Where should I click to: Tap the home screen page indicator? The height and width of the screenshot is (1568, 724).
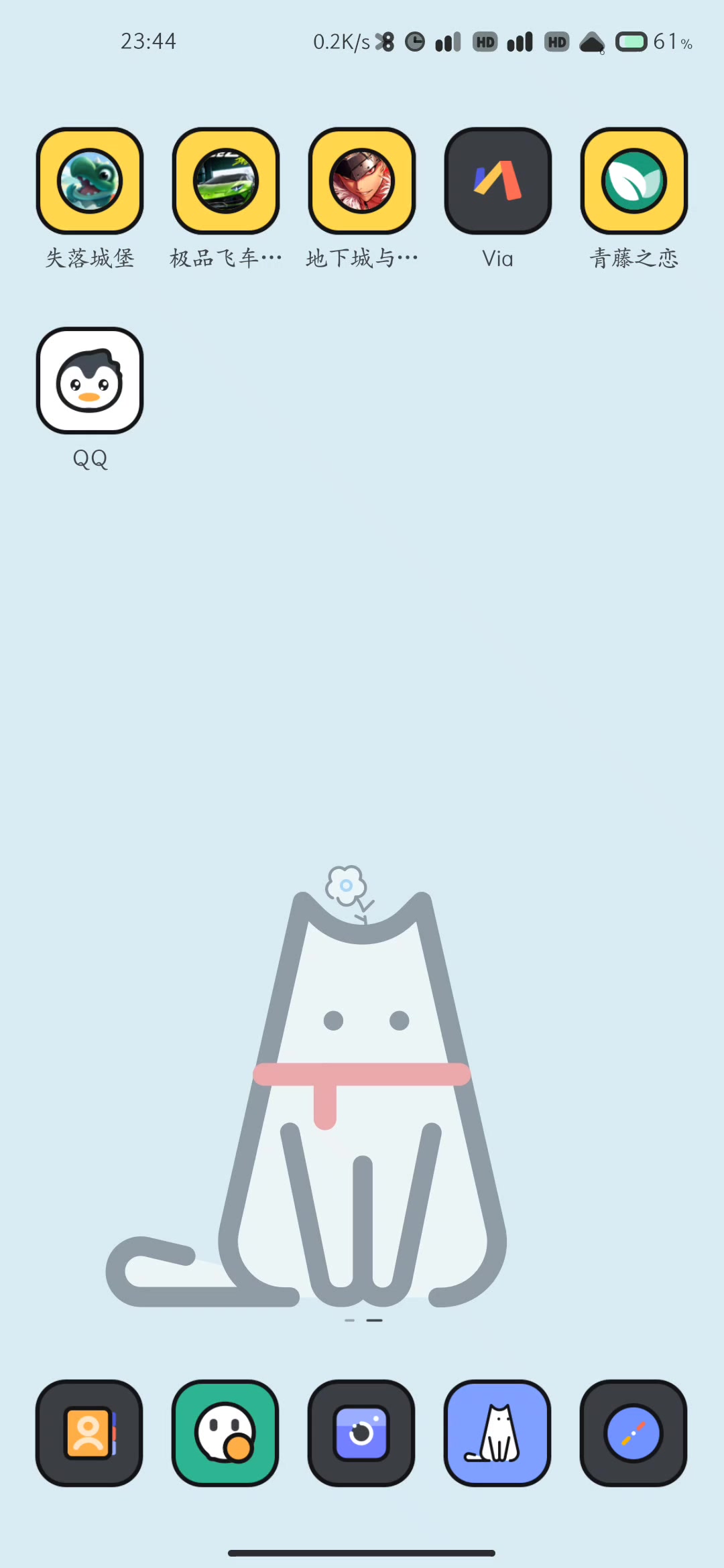click(363, 1320)
